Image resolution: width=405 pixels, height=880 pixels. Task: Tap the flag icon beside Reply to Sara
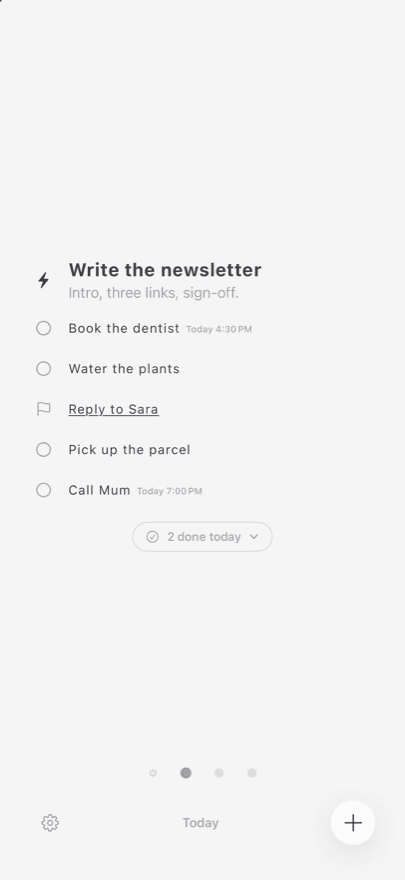coord(44,409)
